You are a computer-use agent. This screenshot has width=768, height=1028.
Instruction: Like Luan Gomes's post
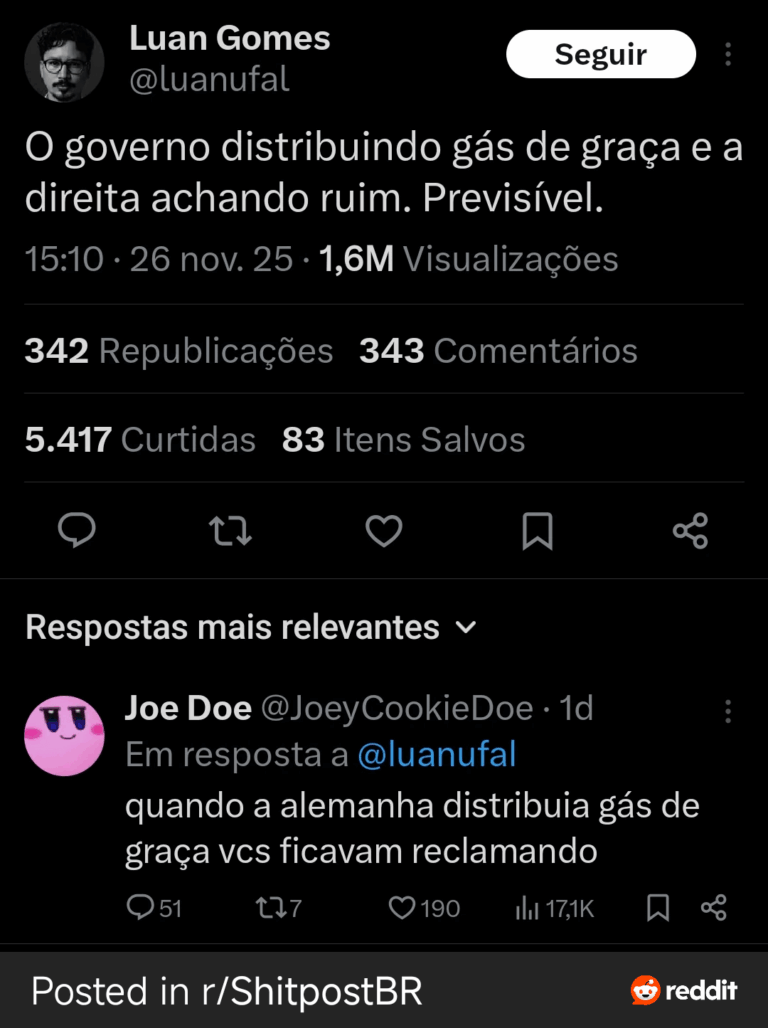(384, 530)
